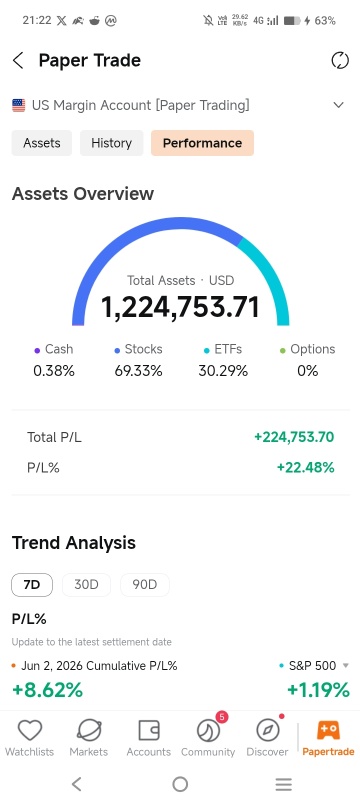Open system recent apps
Viewport: 360px width, 804px height.
284,784
